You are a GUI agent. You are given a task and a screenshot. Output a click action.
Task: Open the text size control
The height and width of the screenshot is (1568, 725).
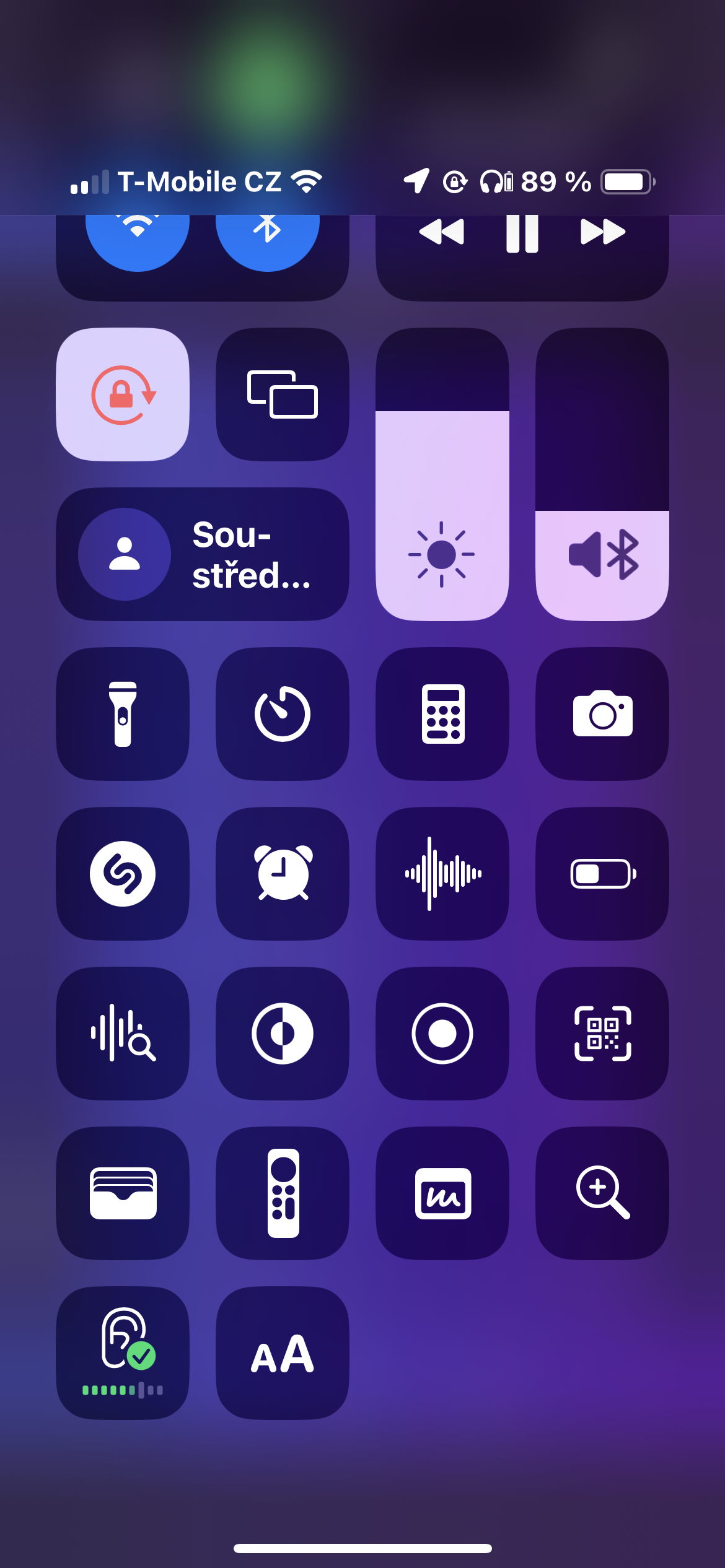pyautogui.click(x=283, y=1353)
